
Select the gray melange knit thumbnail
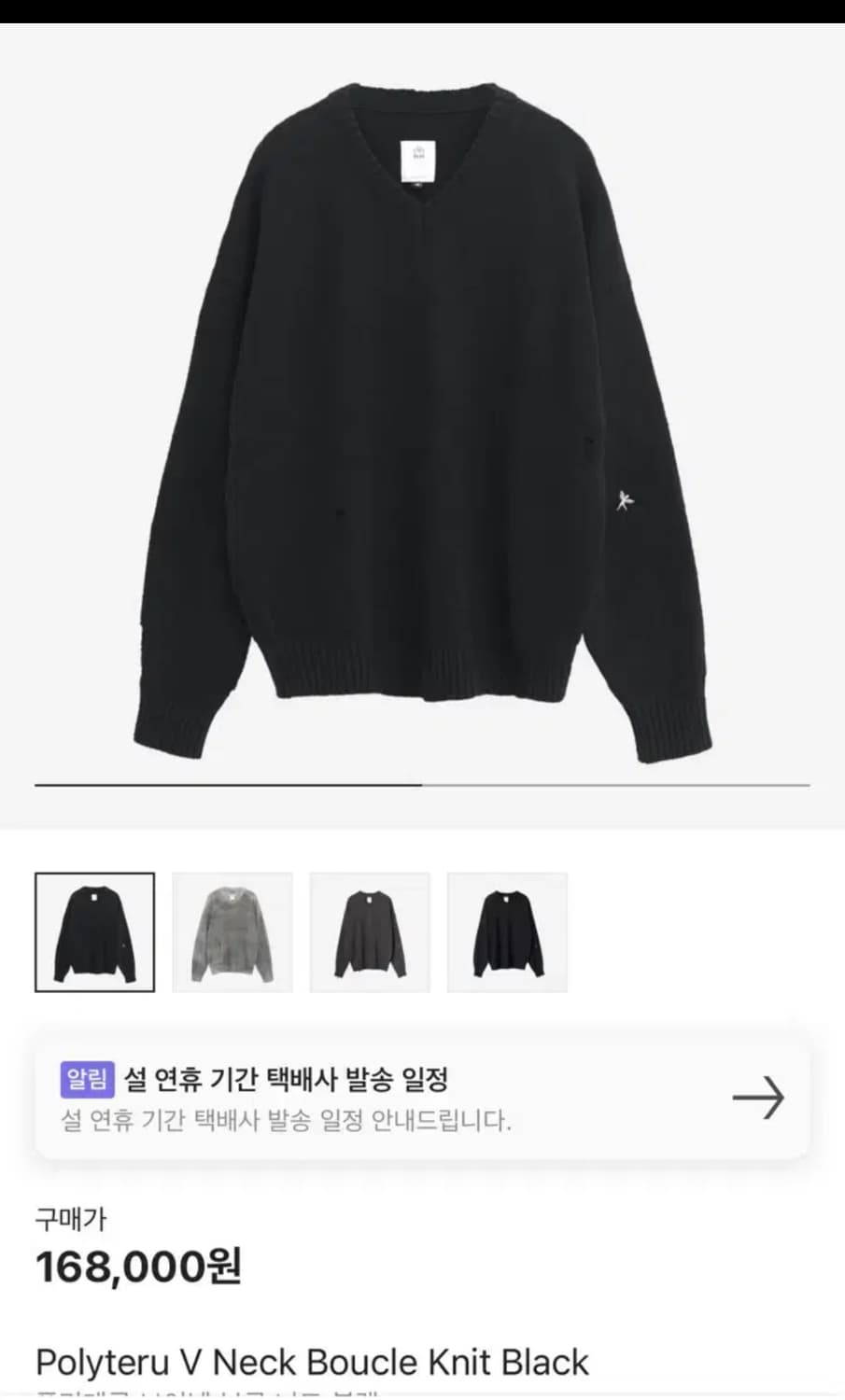232,931
